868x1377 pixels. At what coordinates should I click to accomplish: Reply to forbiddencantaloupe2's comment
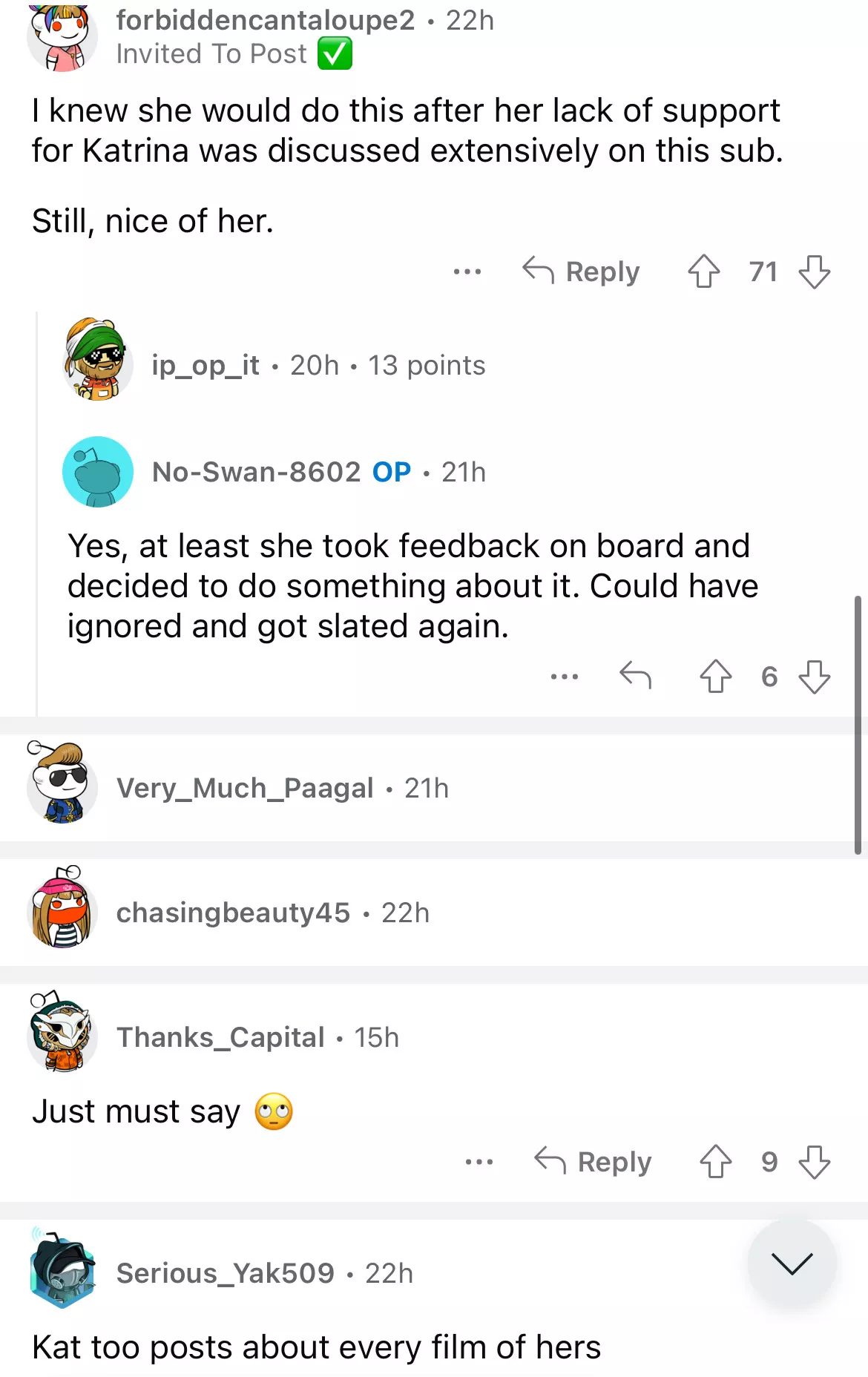pos(582,272)
